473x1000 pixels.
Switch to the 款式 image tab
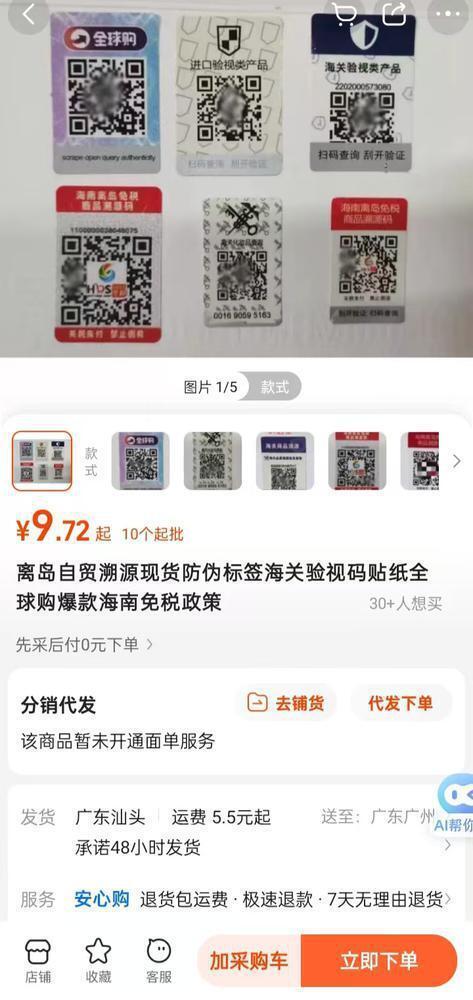[275, 386]
